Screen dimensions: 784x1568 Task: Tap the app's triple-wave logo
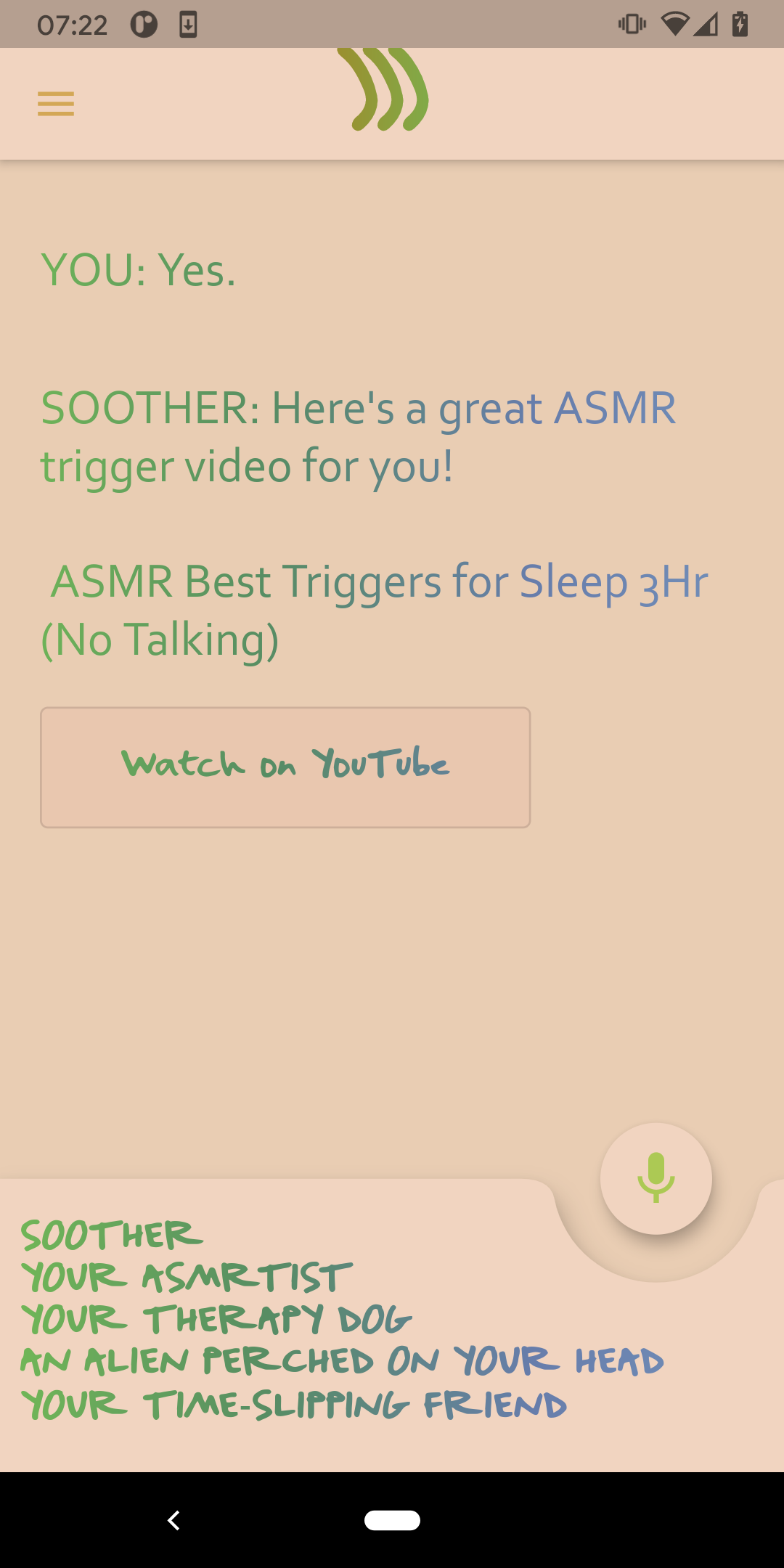click(x=384, y=89)
